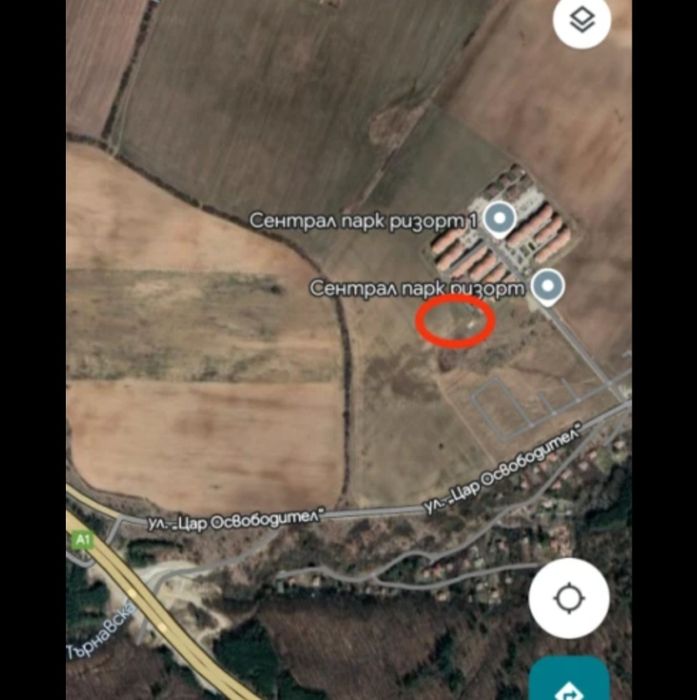Screen dimensions: 697x700
Task: Center map on my current location
Action: 568,599
